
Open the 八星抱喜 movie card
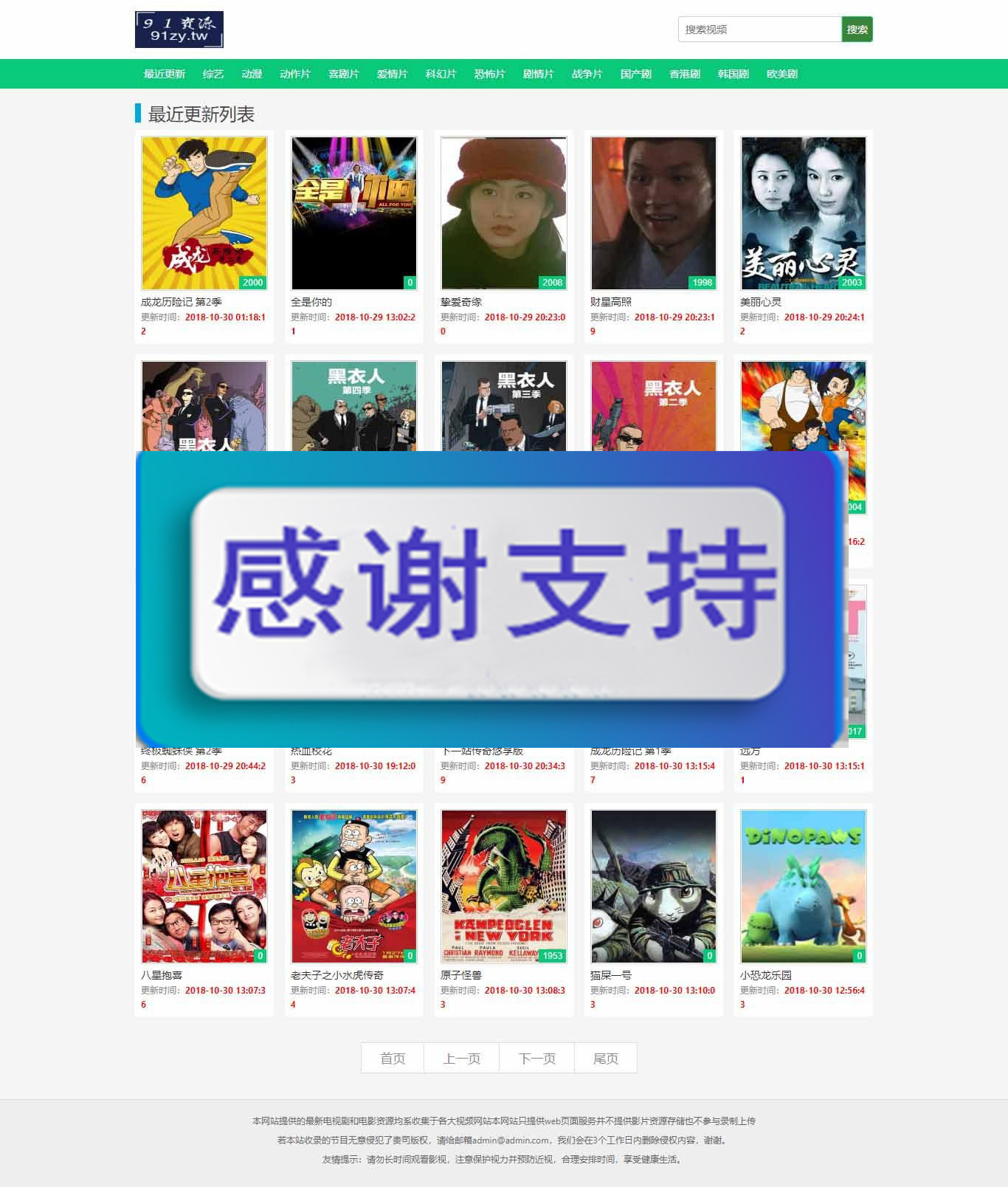point(204,886)
